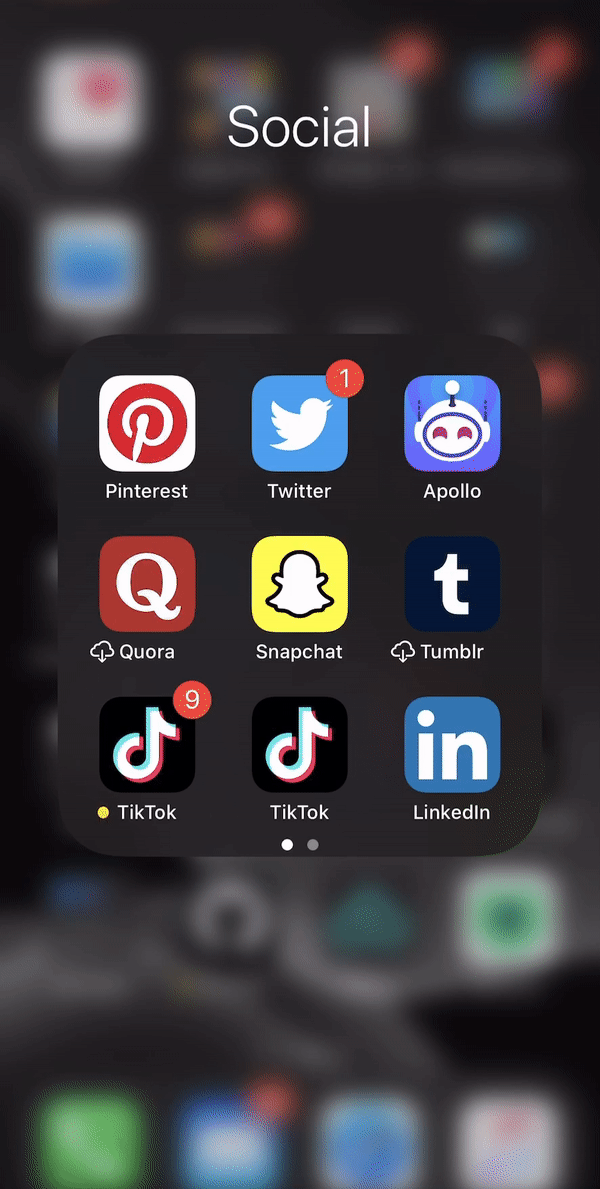The width and height of the screenshot is (600, 1189).
Task: Open the TikTok app with nine notifications
Action: [147, 745]
